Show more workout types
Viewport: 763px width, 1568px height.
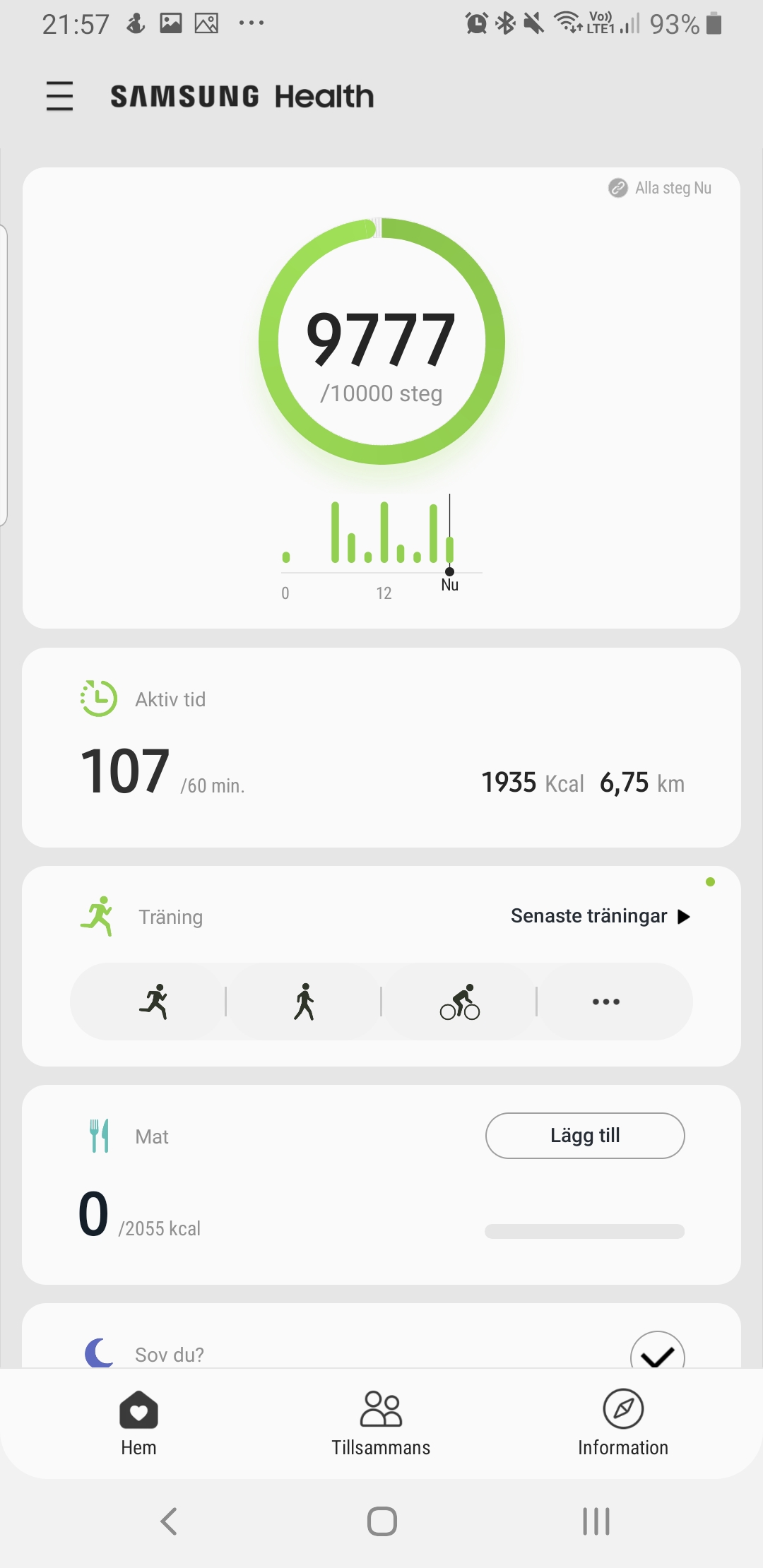point(606,1002)
